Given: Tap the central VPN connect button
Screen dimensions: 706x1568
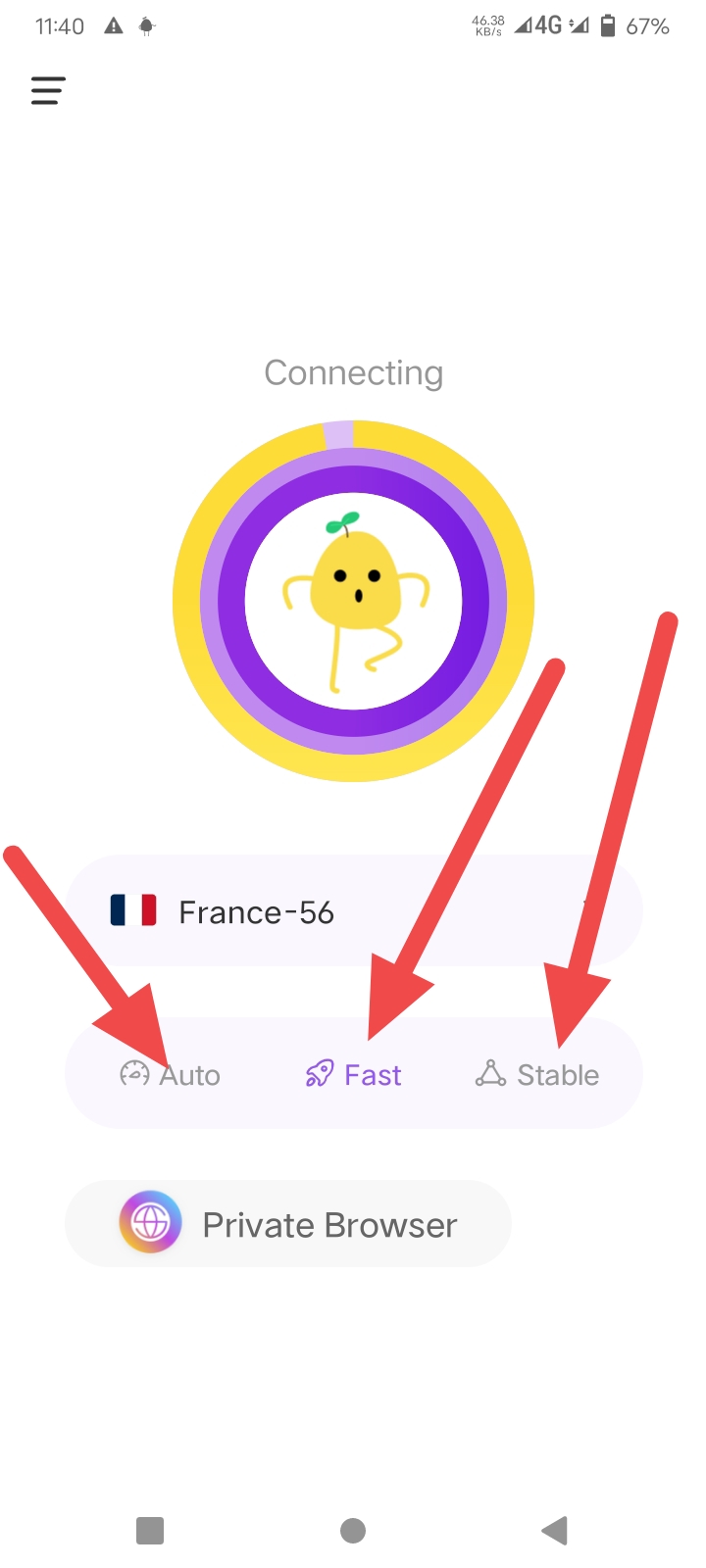Looking at the screenshot, I should coord(353,601).
